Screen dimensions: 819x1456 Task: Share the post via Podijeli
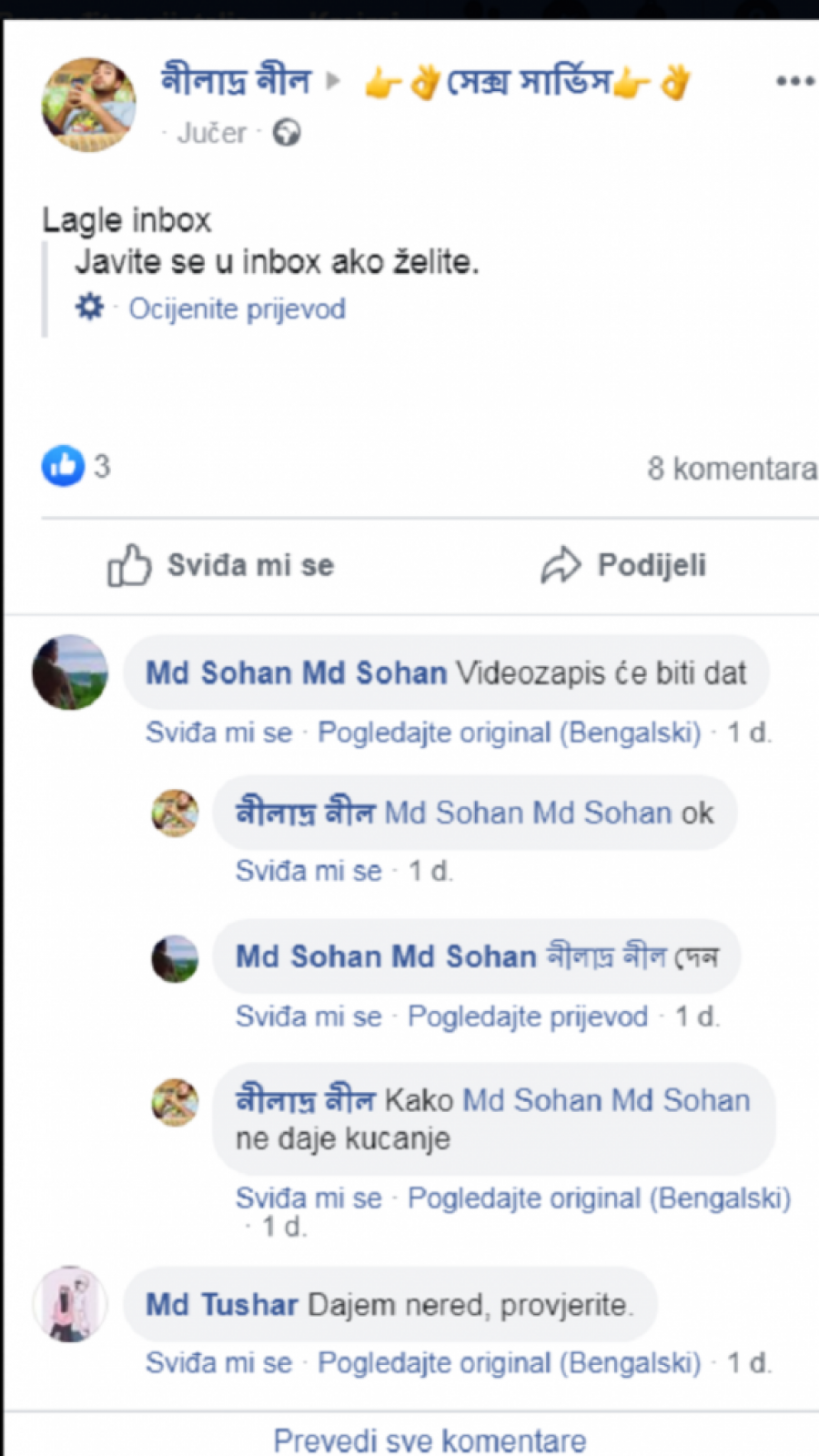click(624, 565)
